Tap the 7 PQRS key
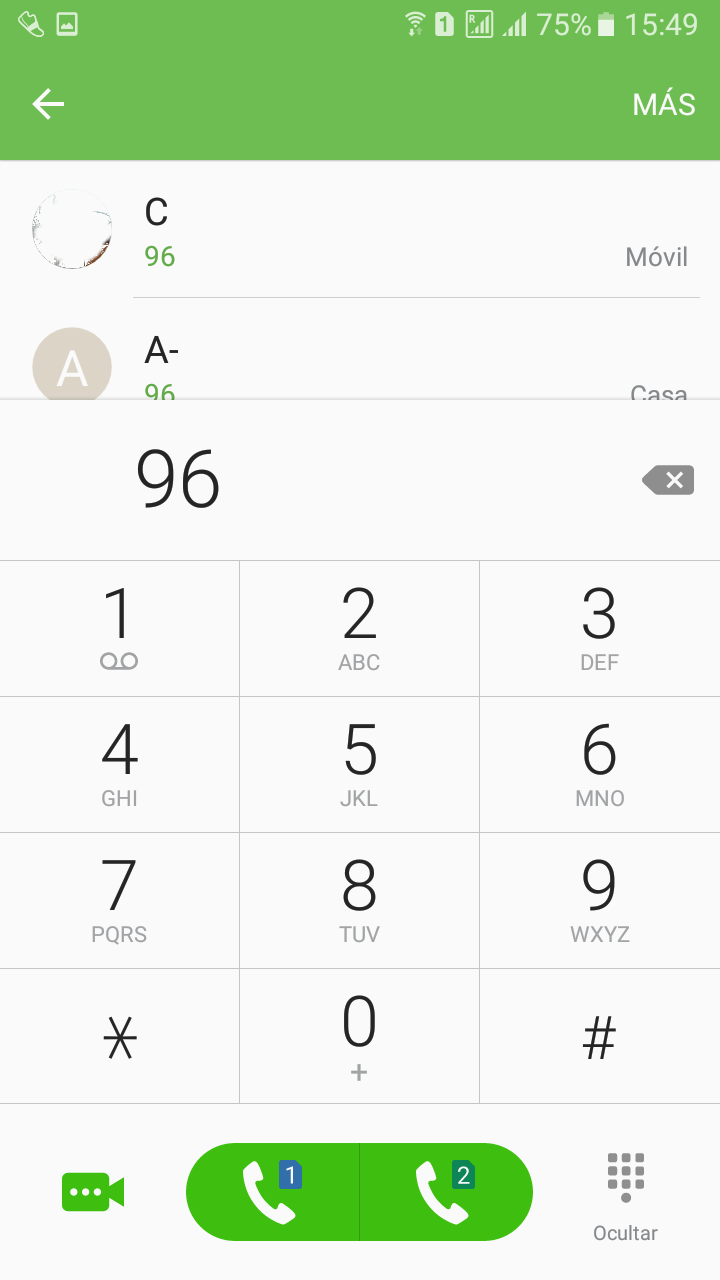The width and height of the screenshot is (720, 1280). click(x=119, y=900)
